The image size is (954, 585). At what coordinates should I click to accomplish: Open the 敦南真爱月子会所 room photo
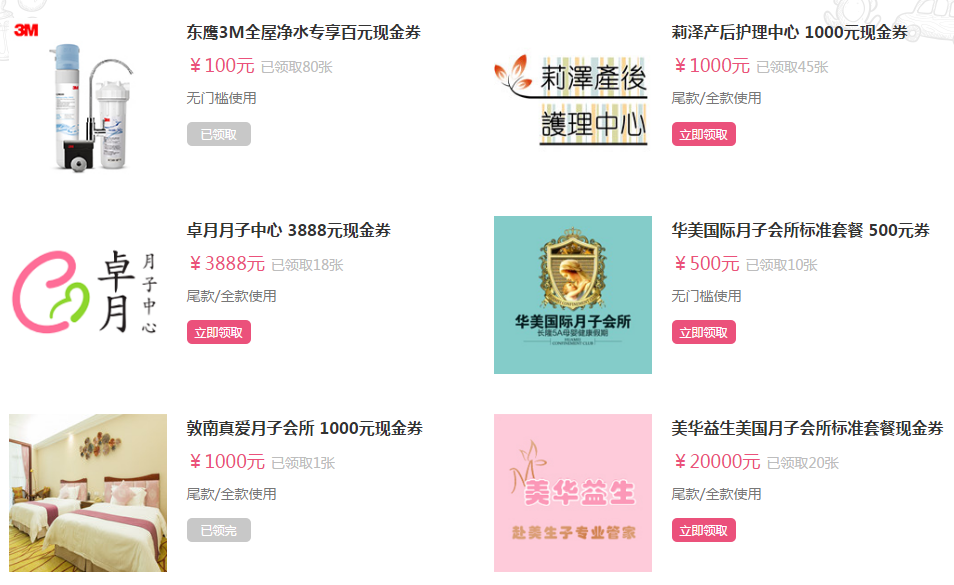(x=88, y=493)
